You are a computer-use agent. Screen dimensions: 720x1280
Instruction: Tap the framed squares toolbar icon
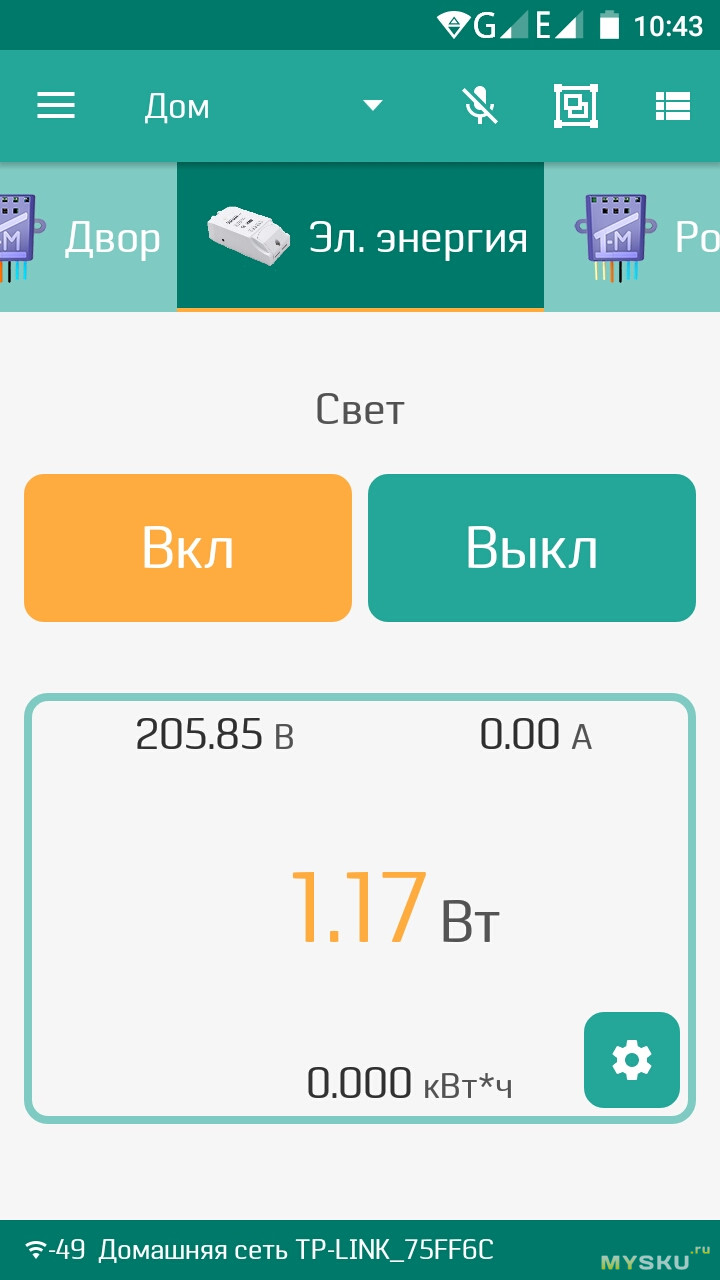(576, 105)
